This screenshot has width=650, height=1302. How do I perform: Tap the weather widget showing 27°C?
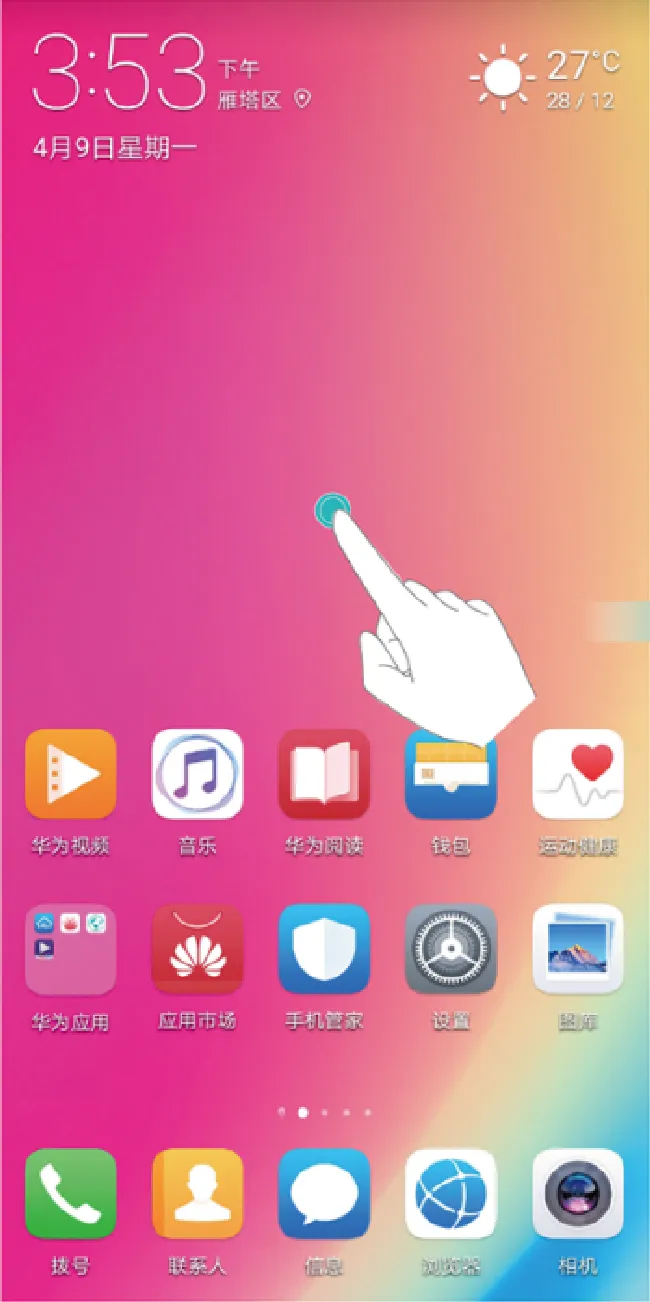coord(545,76)
